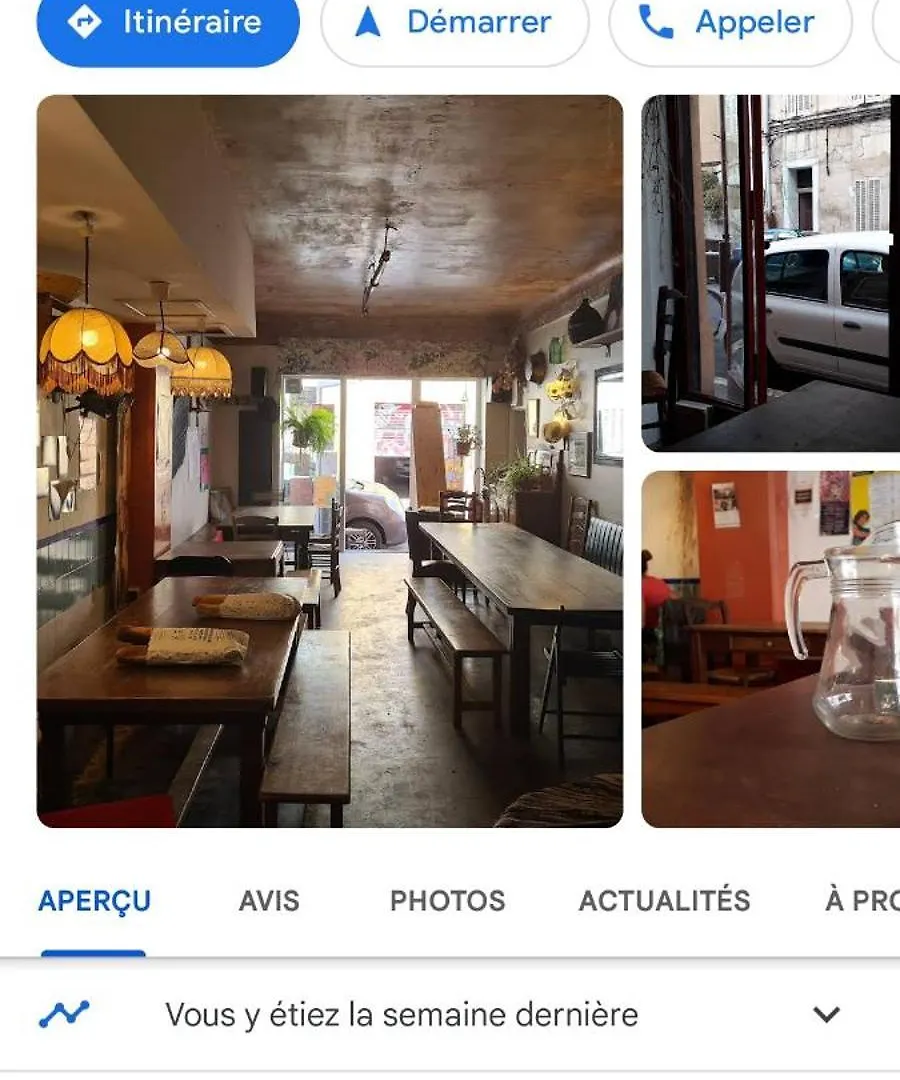This screenshot has width=900, height=1080.
Task: Tap the Itinéraire directions button
Action: pos(168,23)
